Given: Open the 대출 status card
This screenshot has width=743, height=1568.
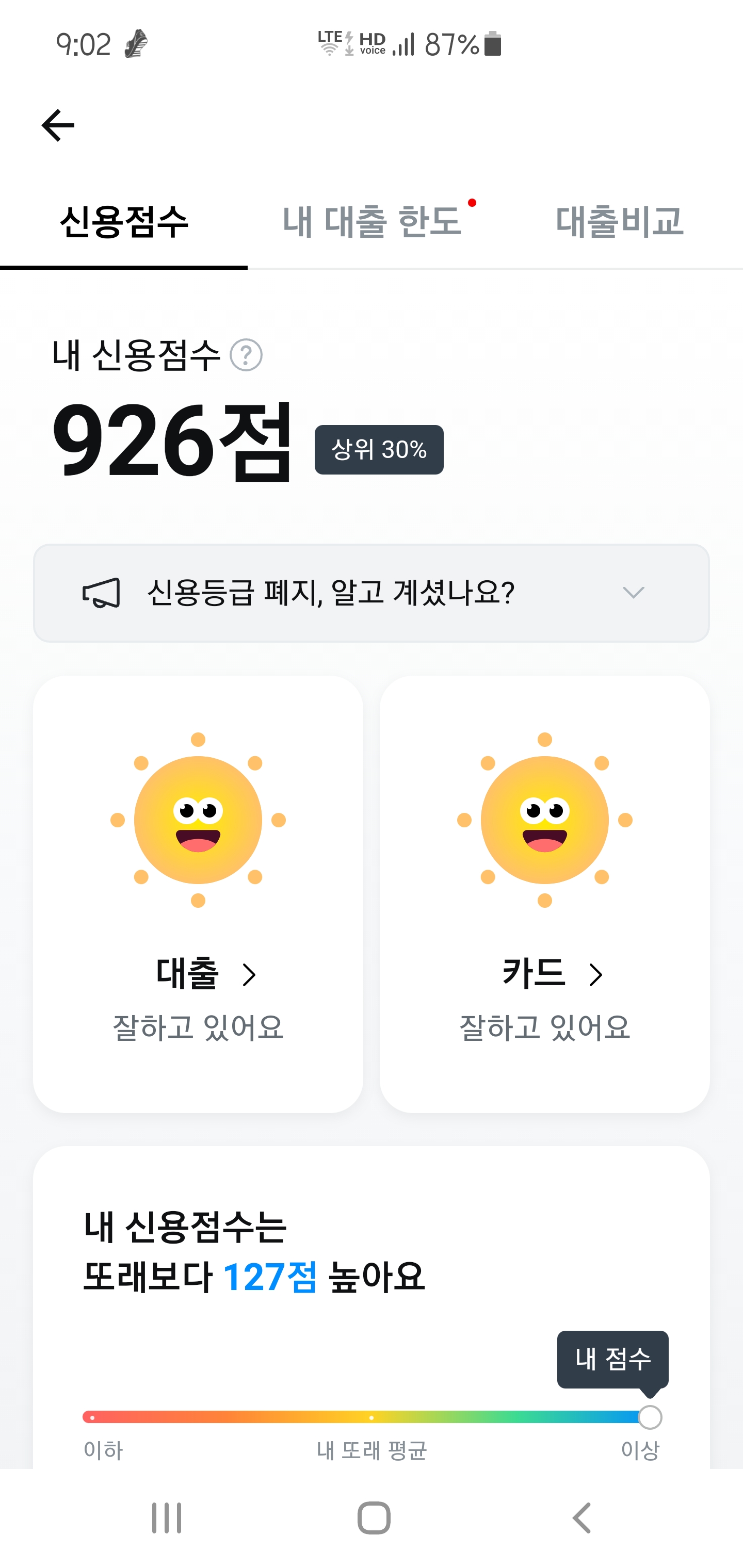Looking at the screenshot, I should click(198, 893).
